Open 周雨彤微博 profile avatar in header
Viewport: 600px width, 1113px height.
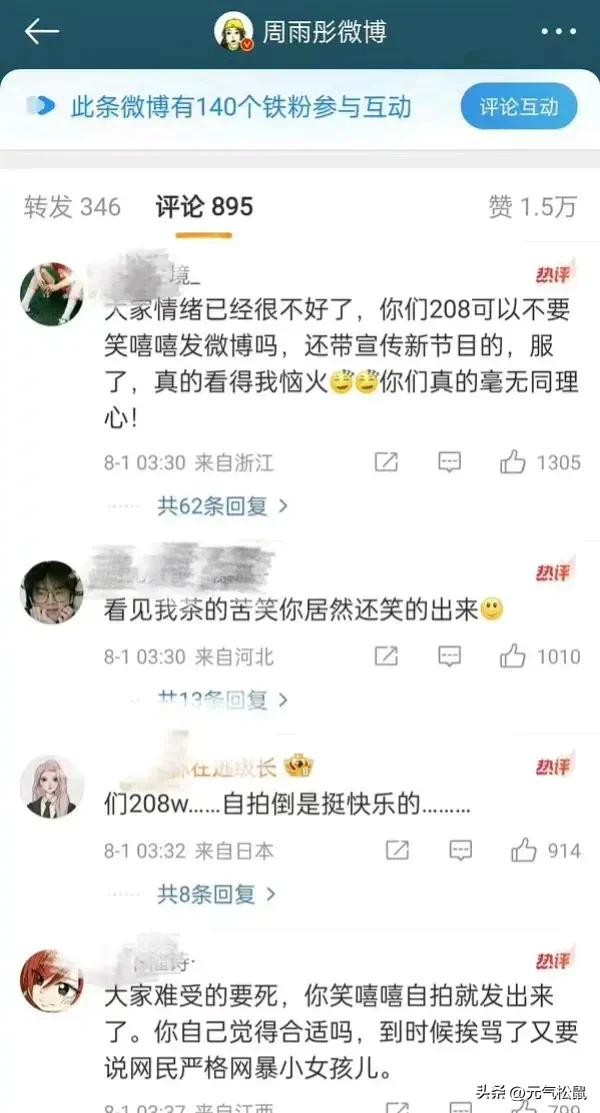tap(233, 32)
